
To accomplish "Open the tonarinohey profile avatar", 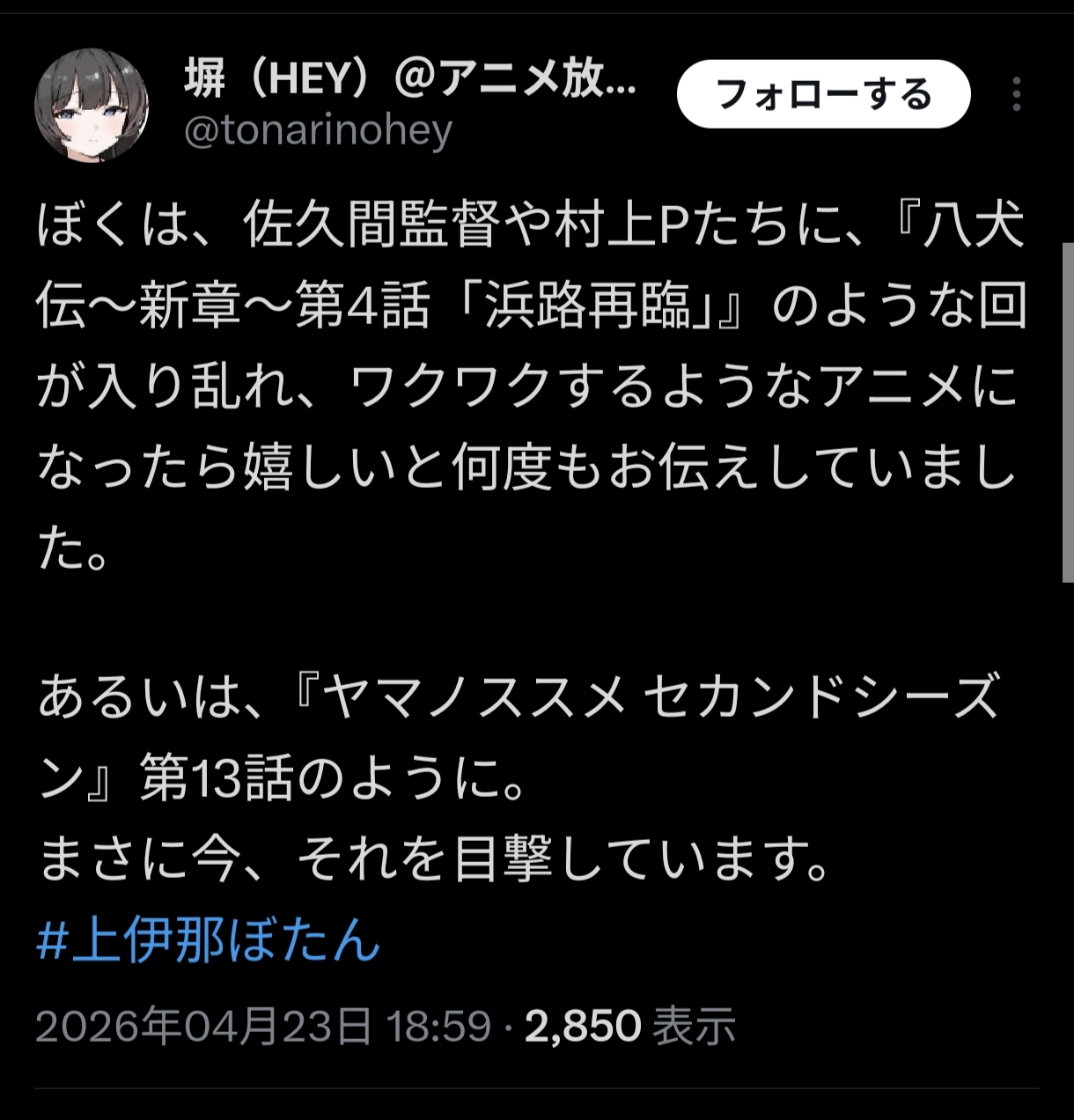I will coord(92,106).
